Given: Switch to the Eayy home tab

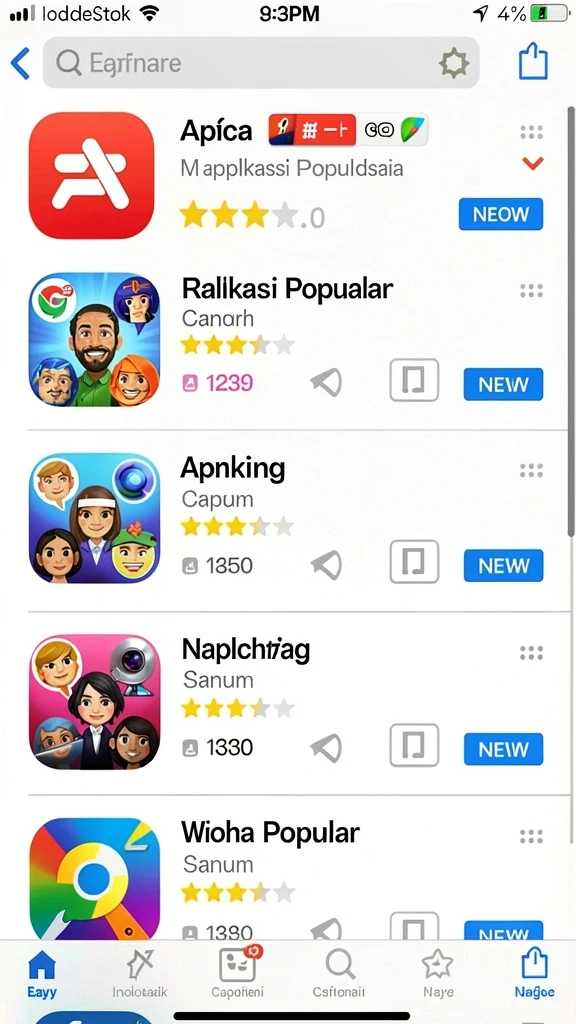Looking at the screenshot, I should 42,973.
